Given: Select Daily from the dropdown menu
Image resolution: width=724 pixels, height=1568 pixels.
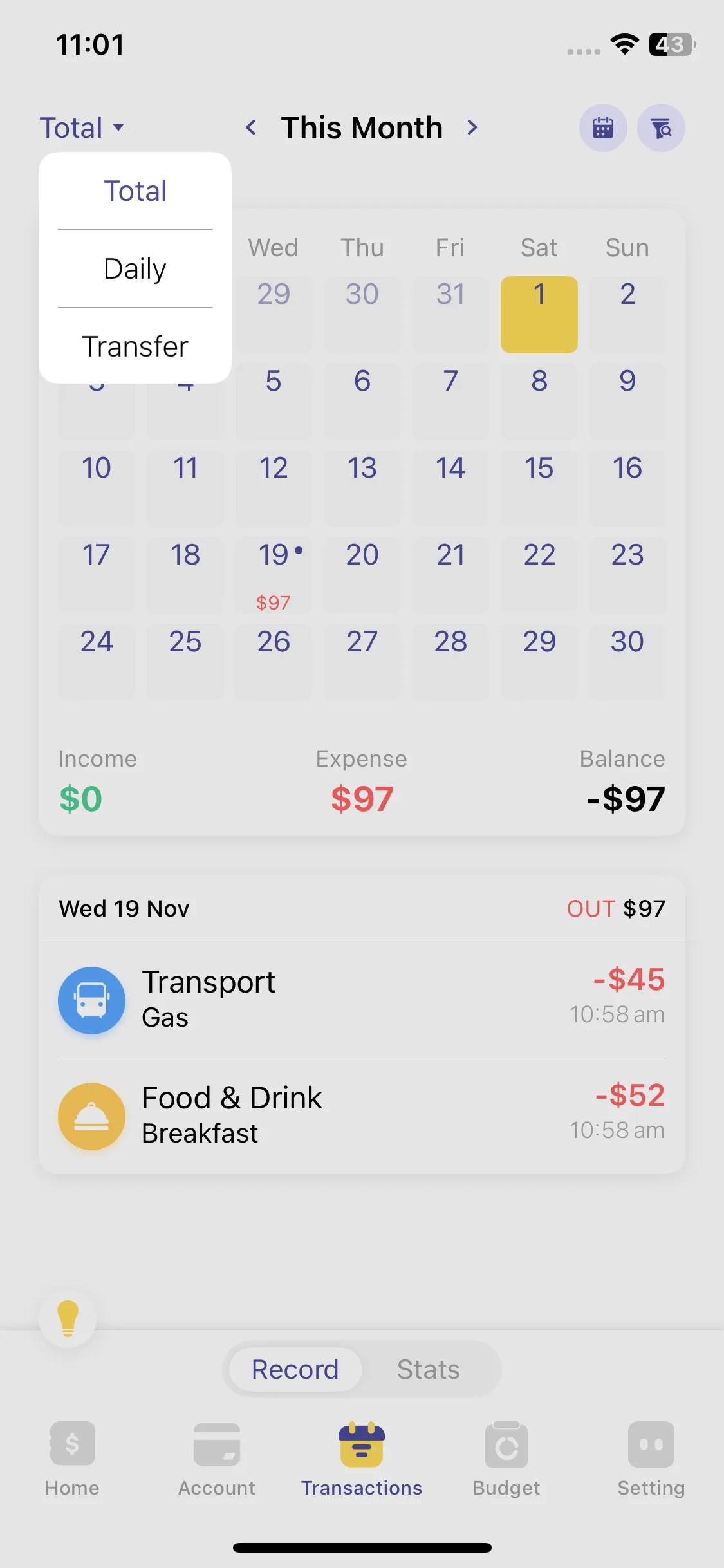Looking at the screenshot, I should (135, 268).
